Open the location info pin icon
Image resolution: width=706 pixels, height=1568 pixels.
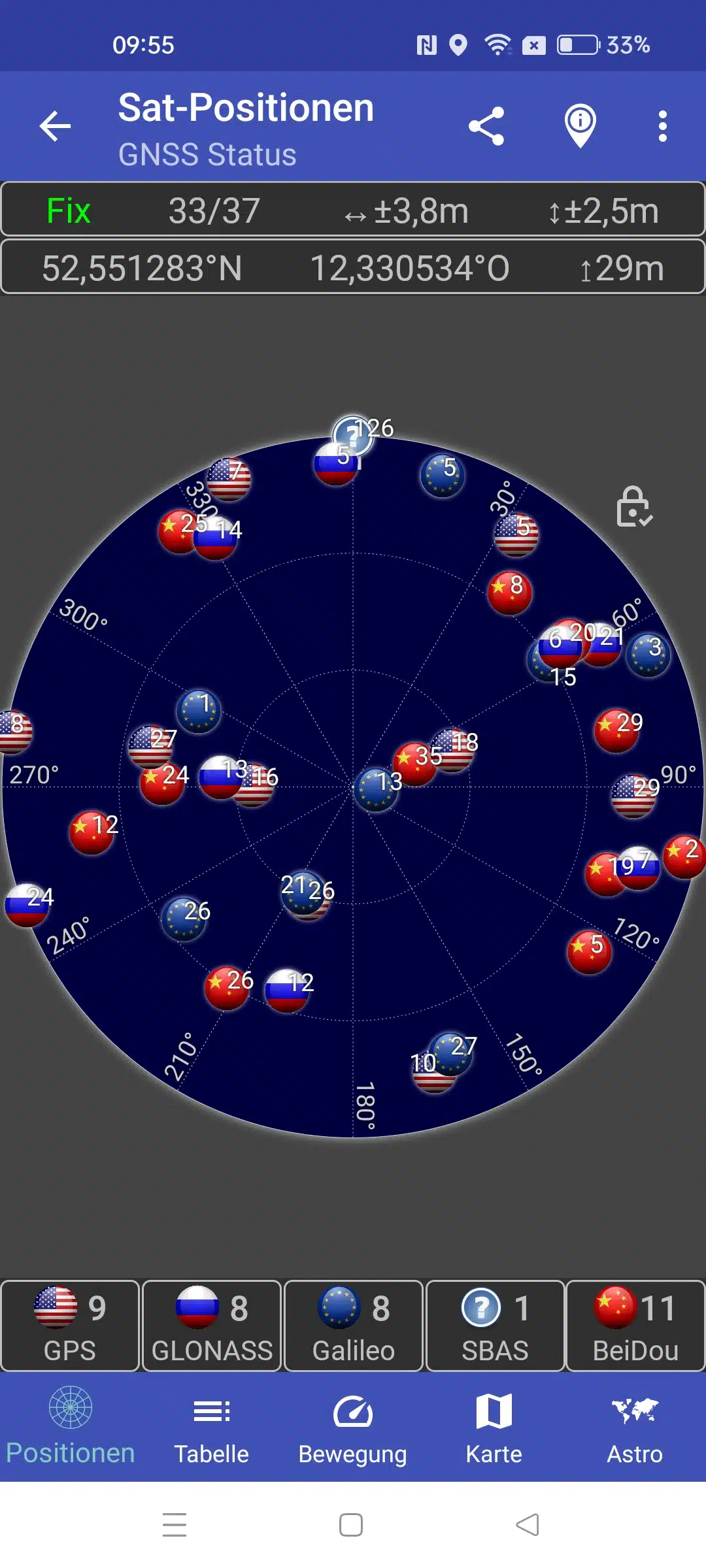click(x=580, y=126)
